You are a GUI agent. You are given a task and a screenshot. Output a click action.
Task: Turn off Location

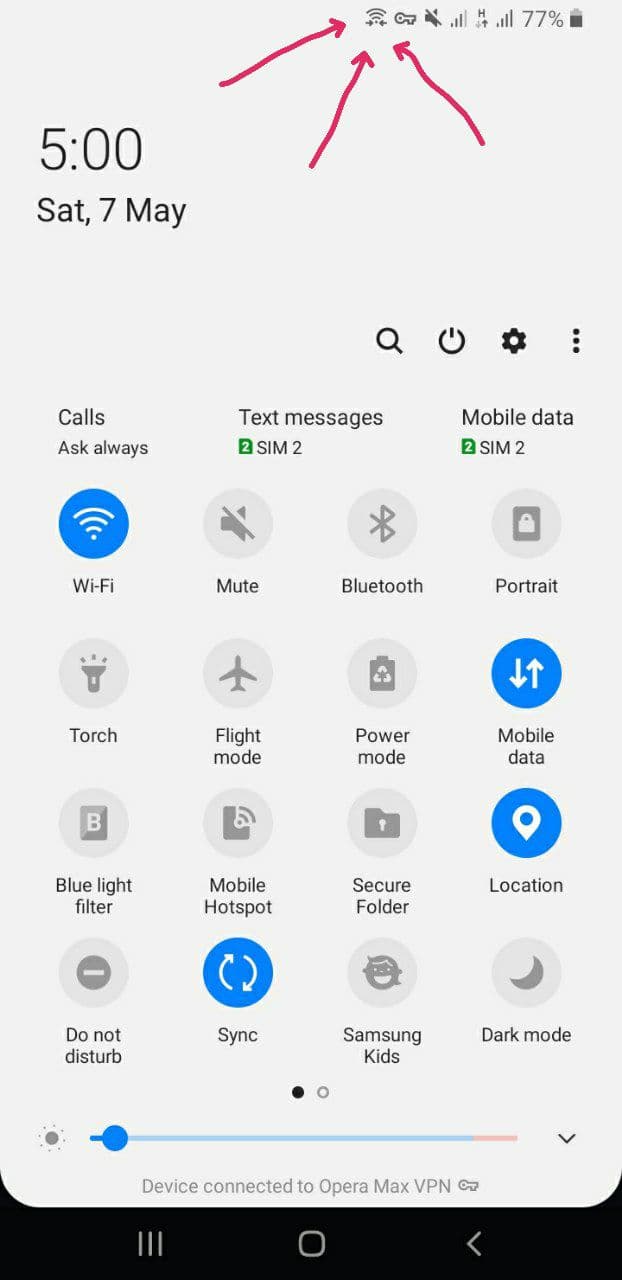(x=526, y=823)
